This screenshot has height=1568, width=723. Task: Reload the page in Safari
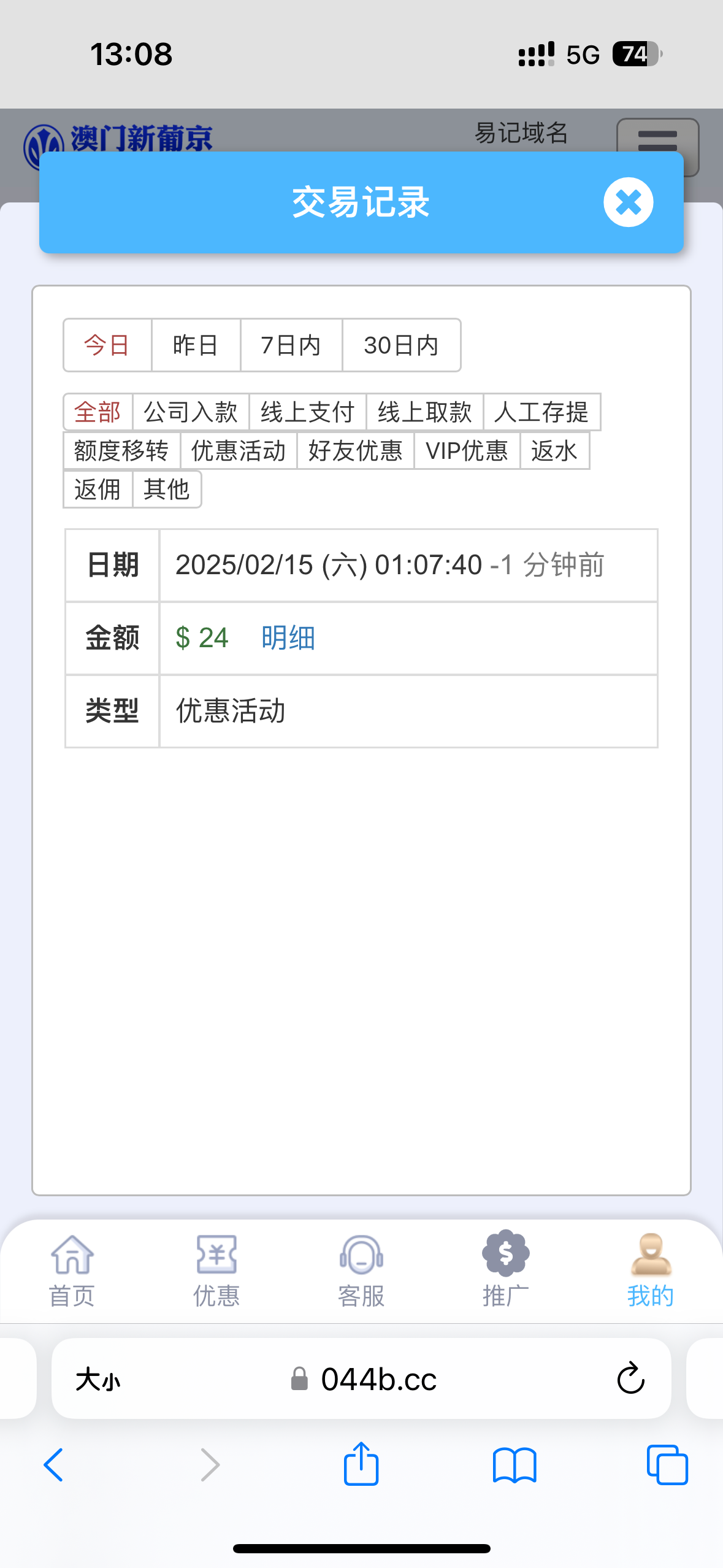pos(630,1379)
